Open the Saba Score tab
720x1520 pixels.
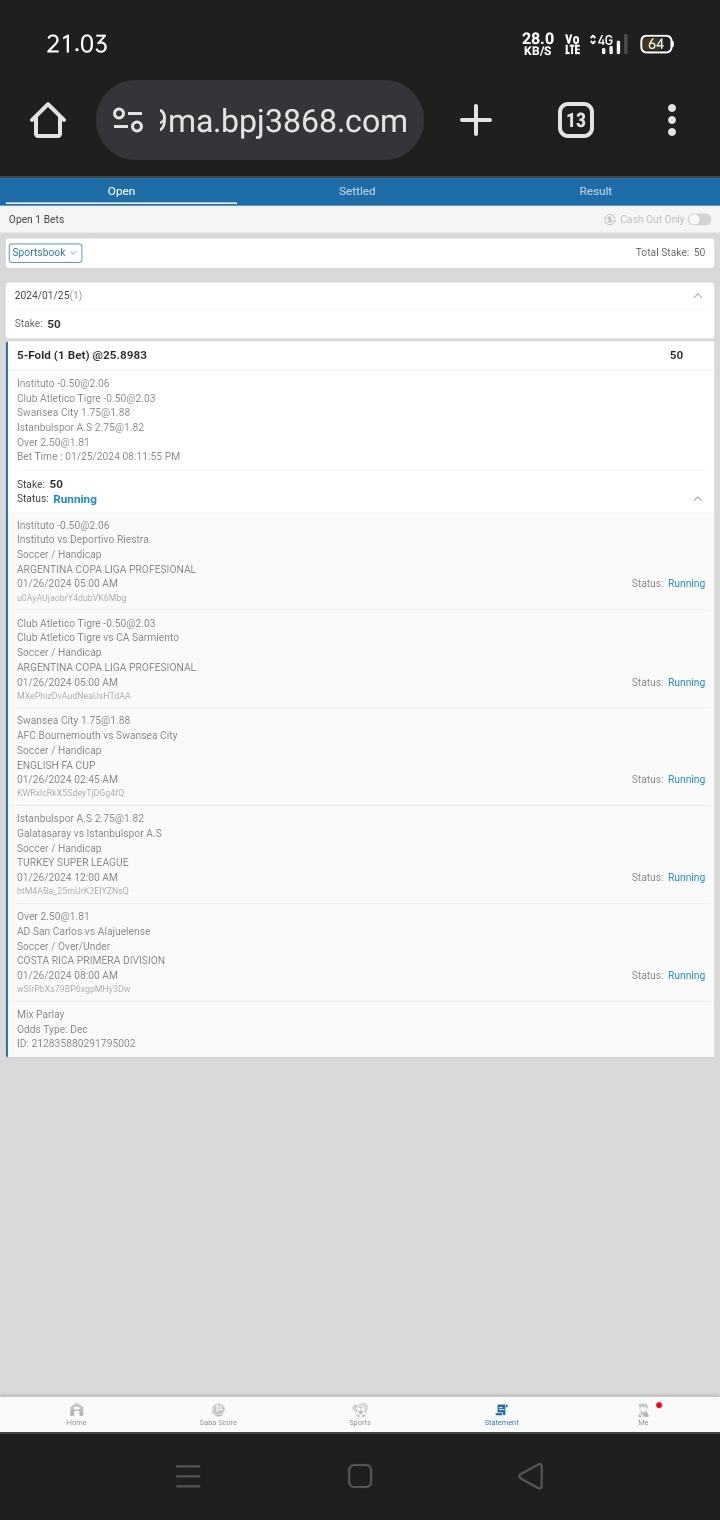pyautogui.click(x=218, y=1413)
